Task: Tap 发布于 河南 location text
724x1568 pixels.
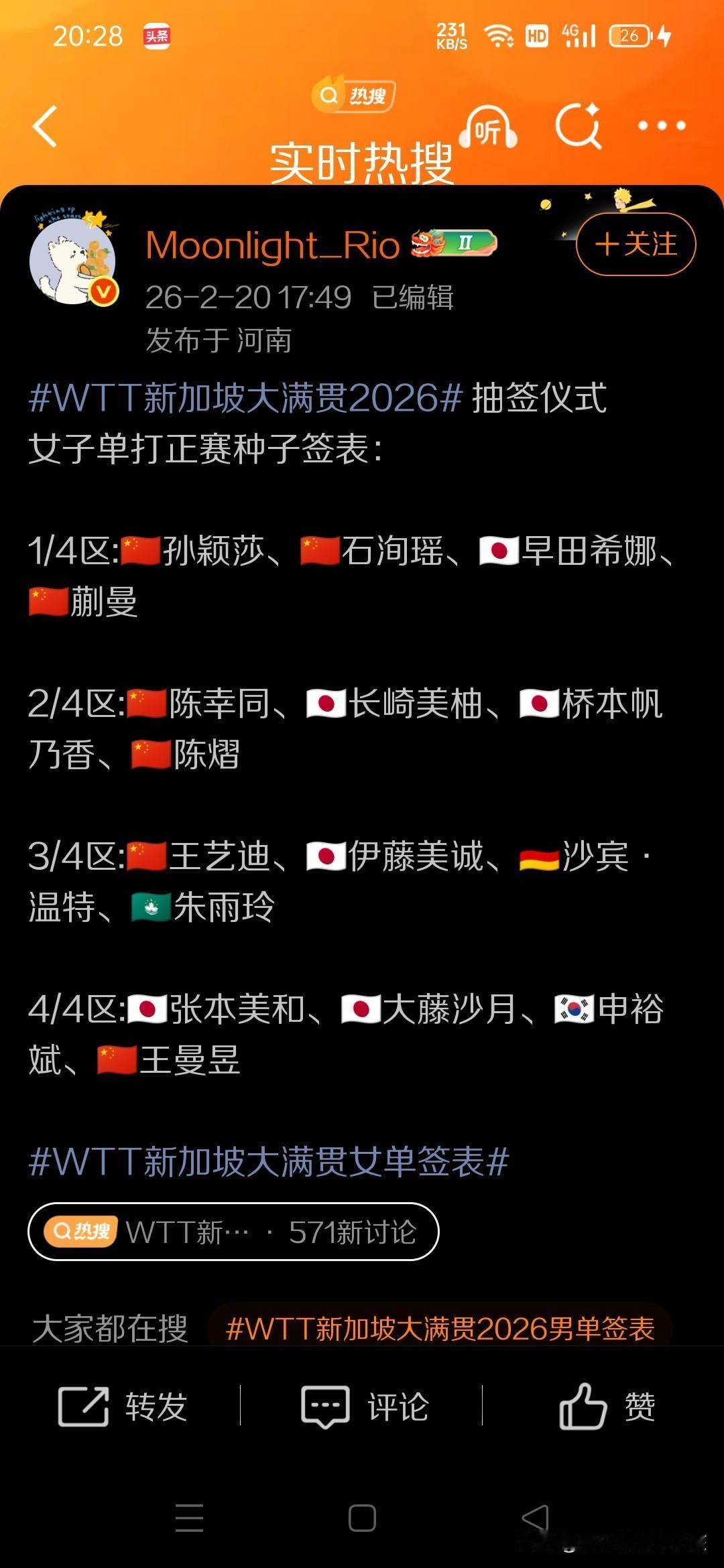Action: [218, 338]
